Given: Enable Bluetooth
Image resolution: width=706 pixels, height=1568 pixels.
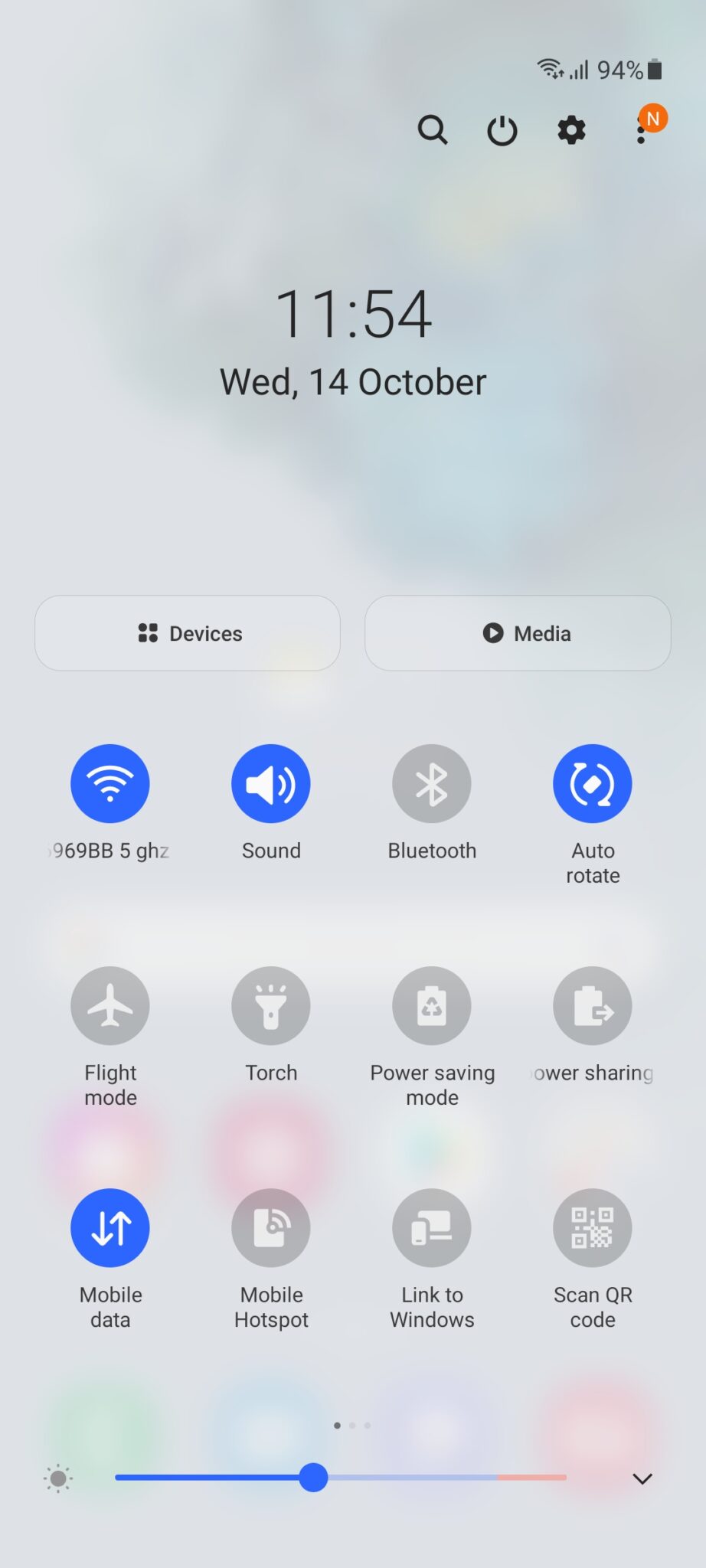Looking at the screenshot, I should [x=432, y=782].
